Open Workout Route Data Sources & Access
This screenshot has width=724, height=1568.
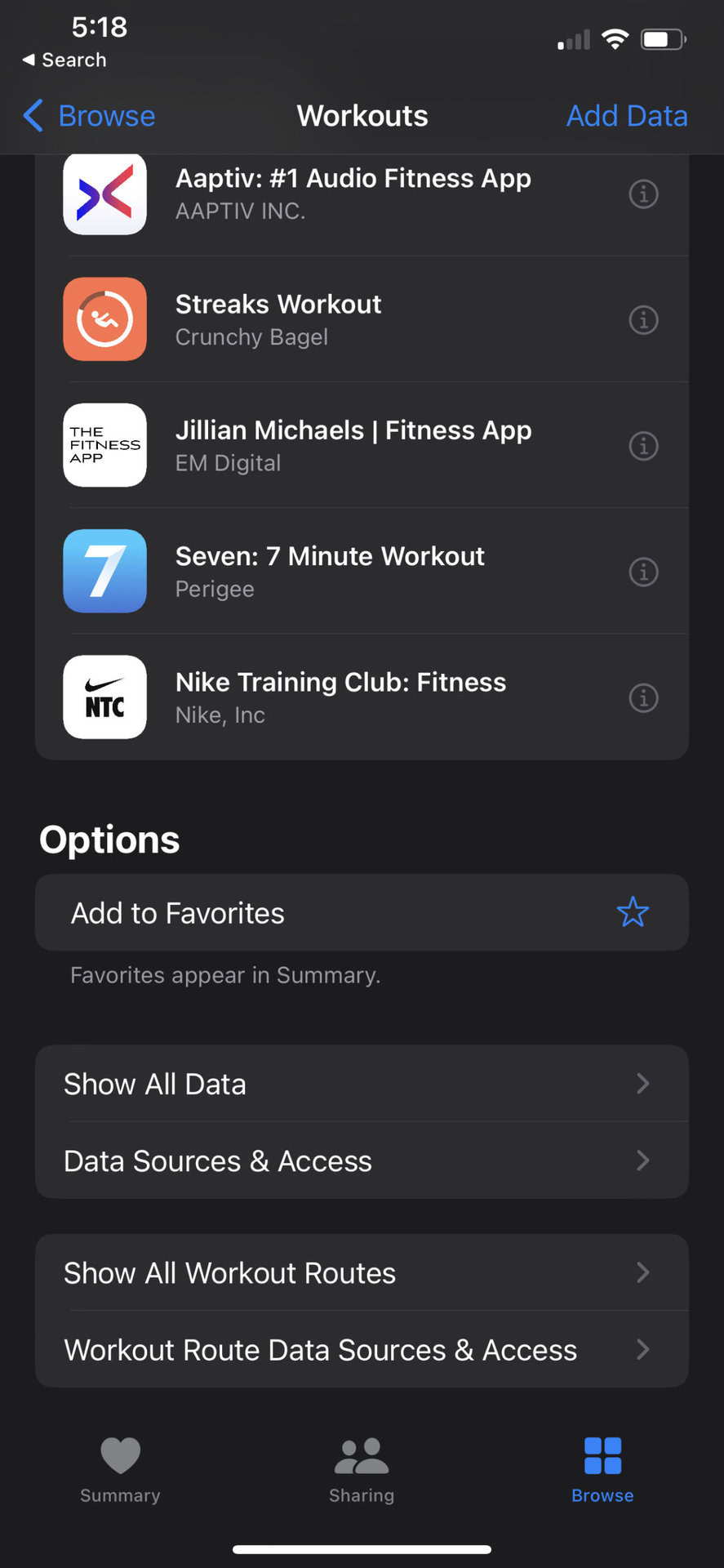tap(361, 1350)
